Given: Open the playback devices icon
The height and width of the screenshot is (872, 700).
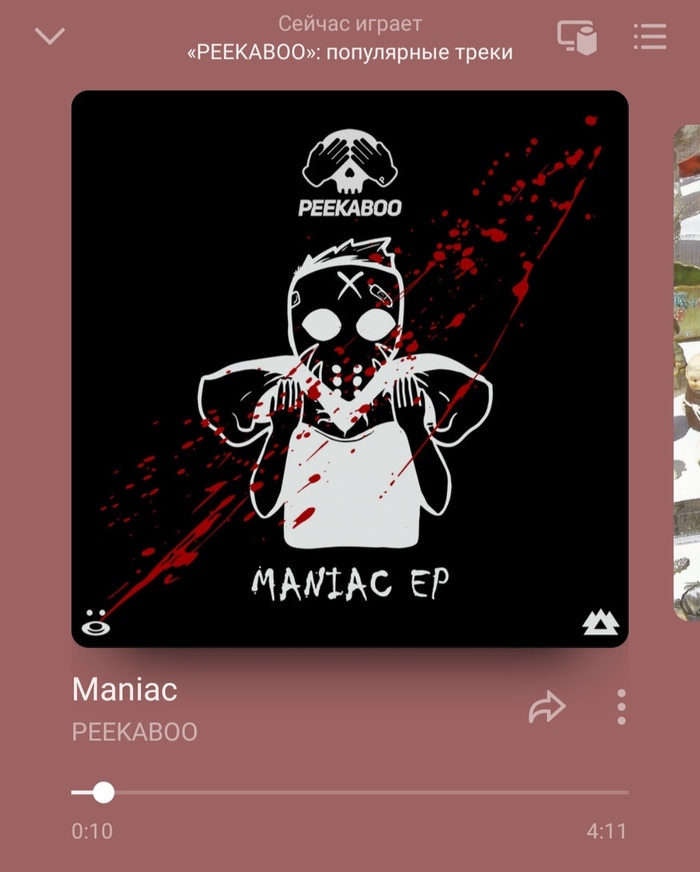Looking at the screenshot, I should pos(577,37).
